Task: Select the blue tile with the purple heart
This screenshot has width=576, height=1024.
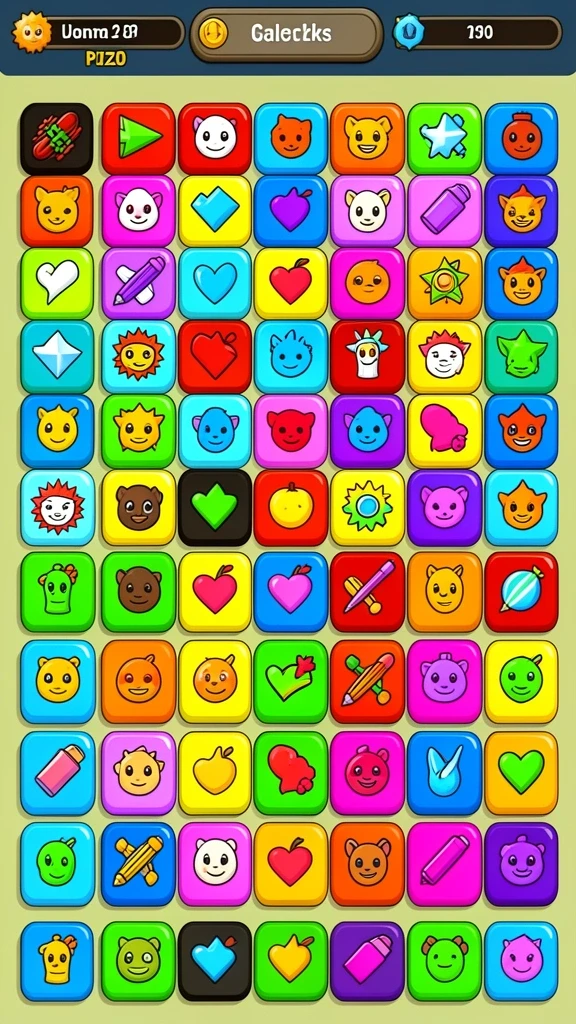Action: (291, 210)
